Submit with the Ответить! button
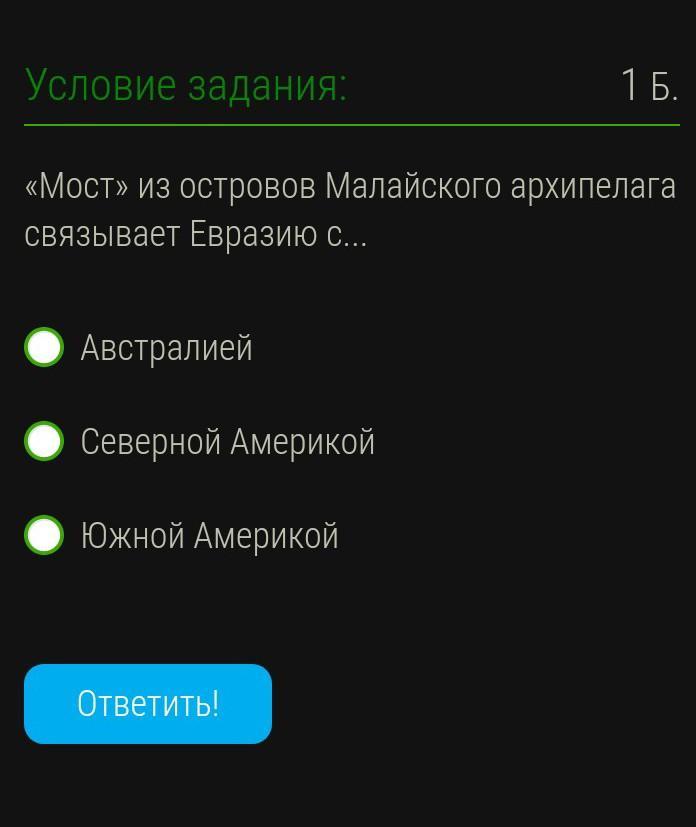This screenshot has height=827, width=696. click(148, 704)
